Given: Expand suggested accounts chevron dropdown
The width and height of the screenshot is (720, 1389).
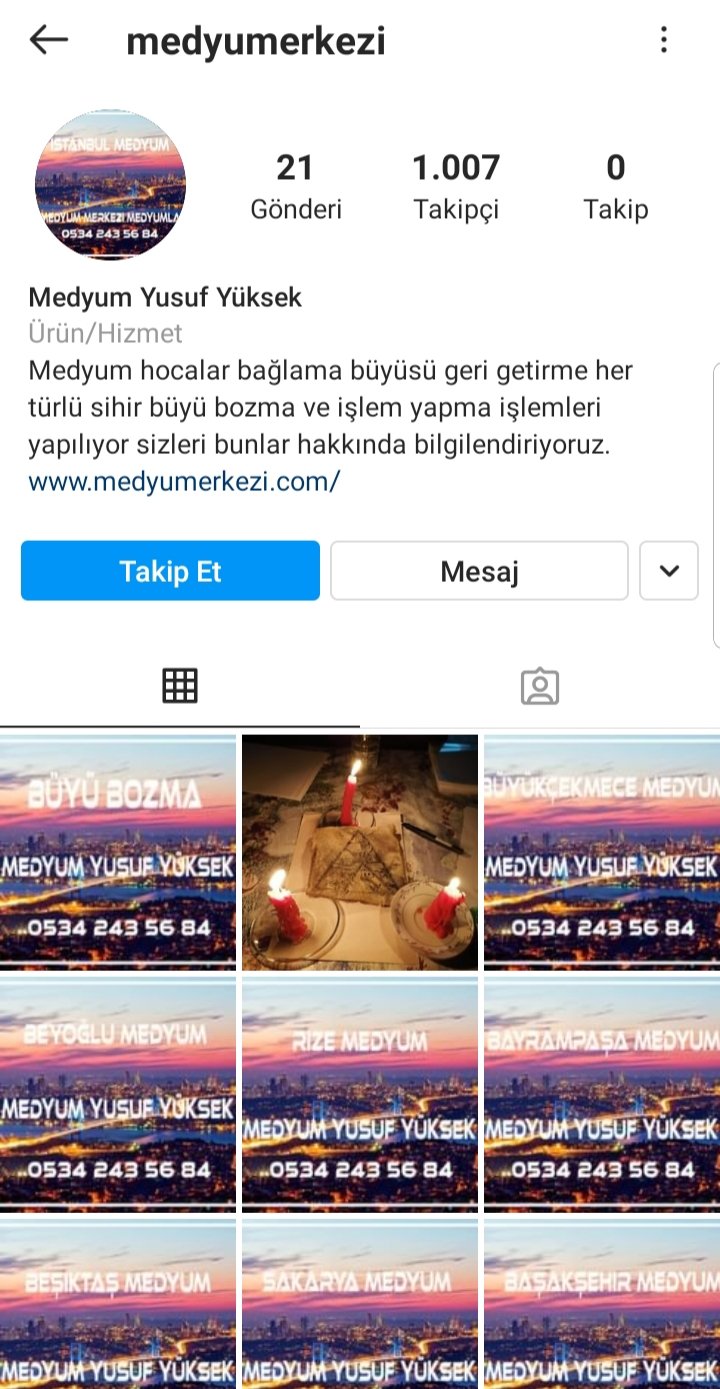Looking at the screenshot, I should (669, 571).
